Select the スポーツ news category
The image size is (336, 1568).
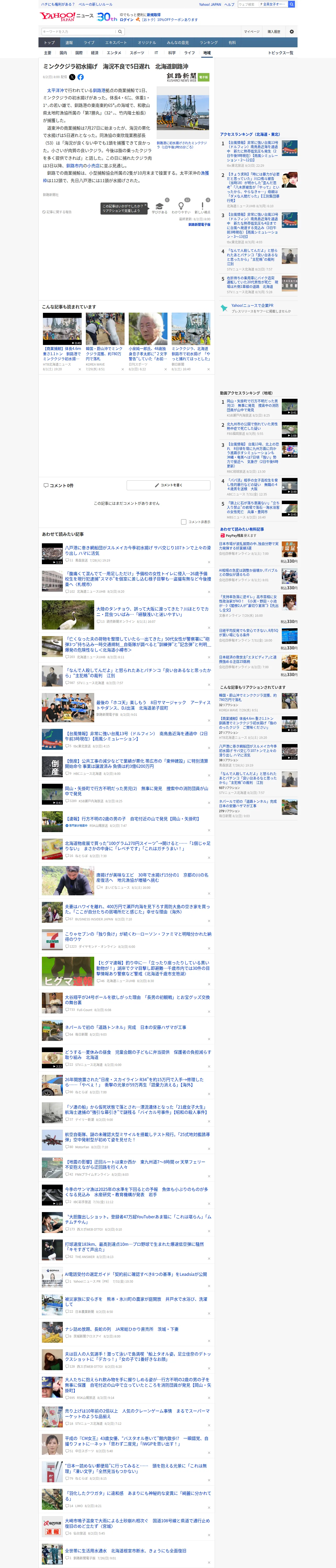(x=137, y=53)
